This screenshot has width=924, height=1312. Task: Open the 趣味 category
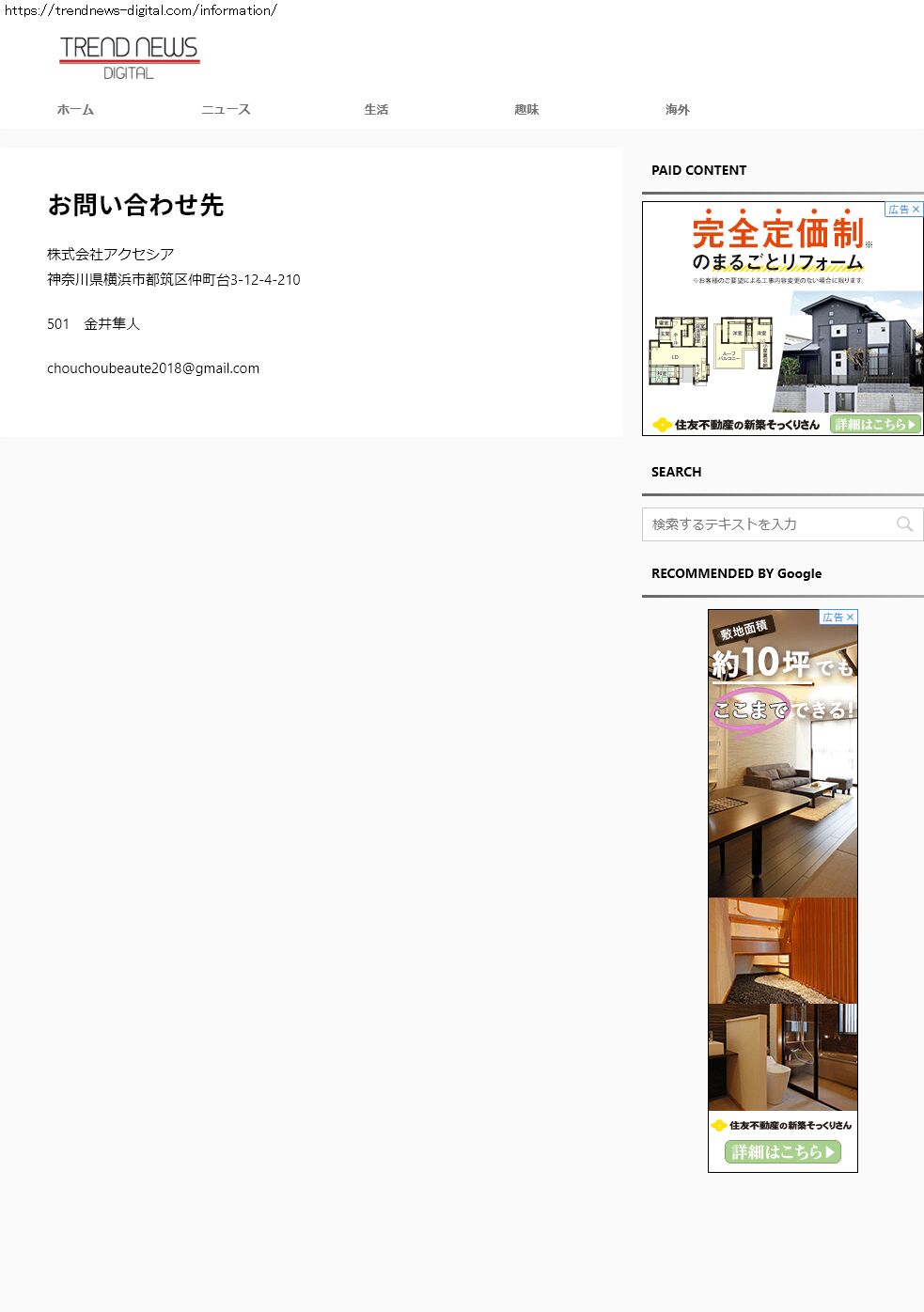pyautogui.click(x=526, y=110)
